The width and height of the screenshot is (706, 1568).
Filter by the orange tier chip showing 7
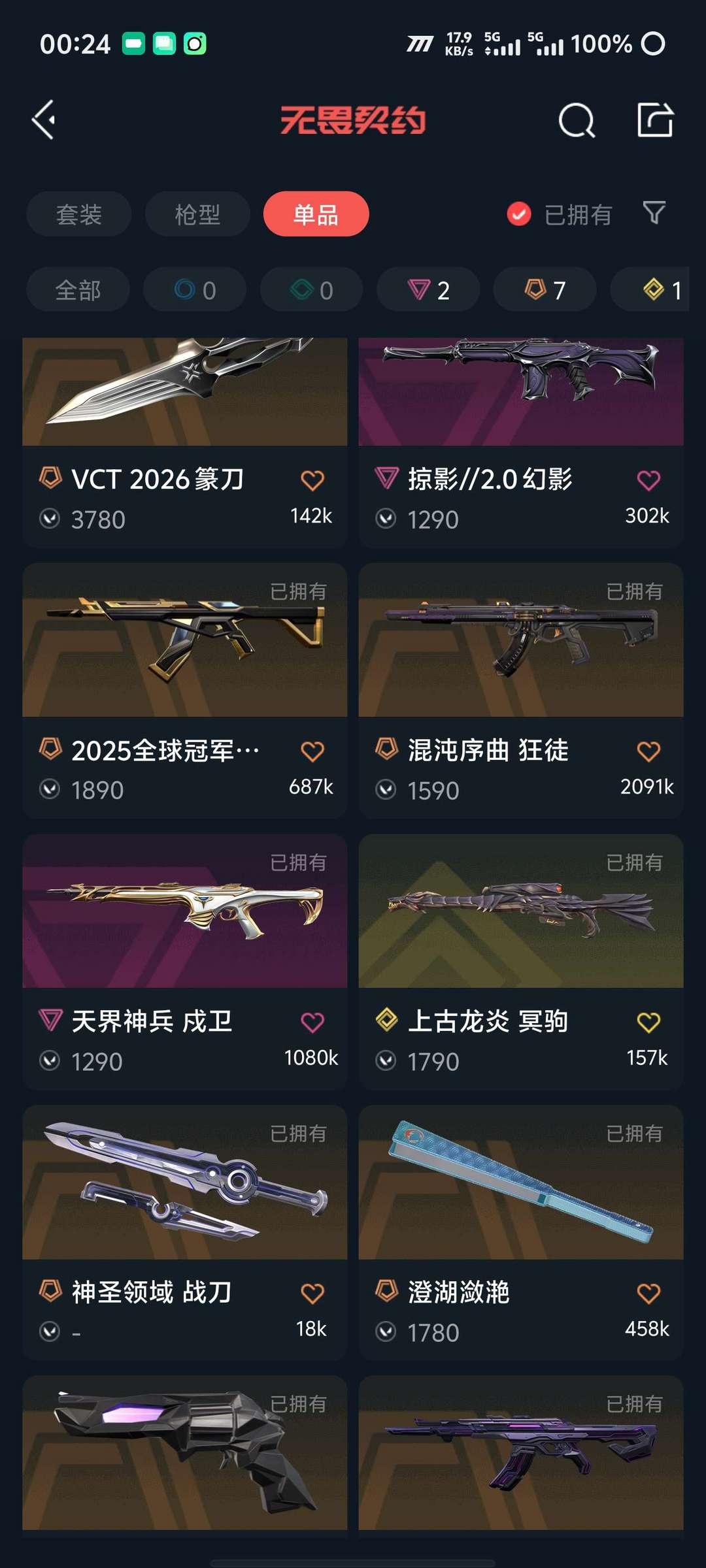(x=545, y=289)
